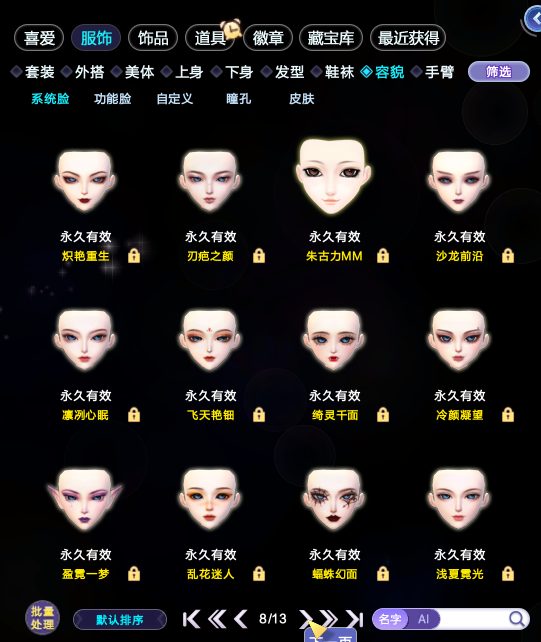Image resolution: width=541 pixels, height=642 pixels.
Task: Switch to the 喜爱 tab
Action: click(x=39, y=38)
